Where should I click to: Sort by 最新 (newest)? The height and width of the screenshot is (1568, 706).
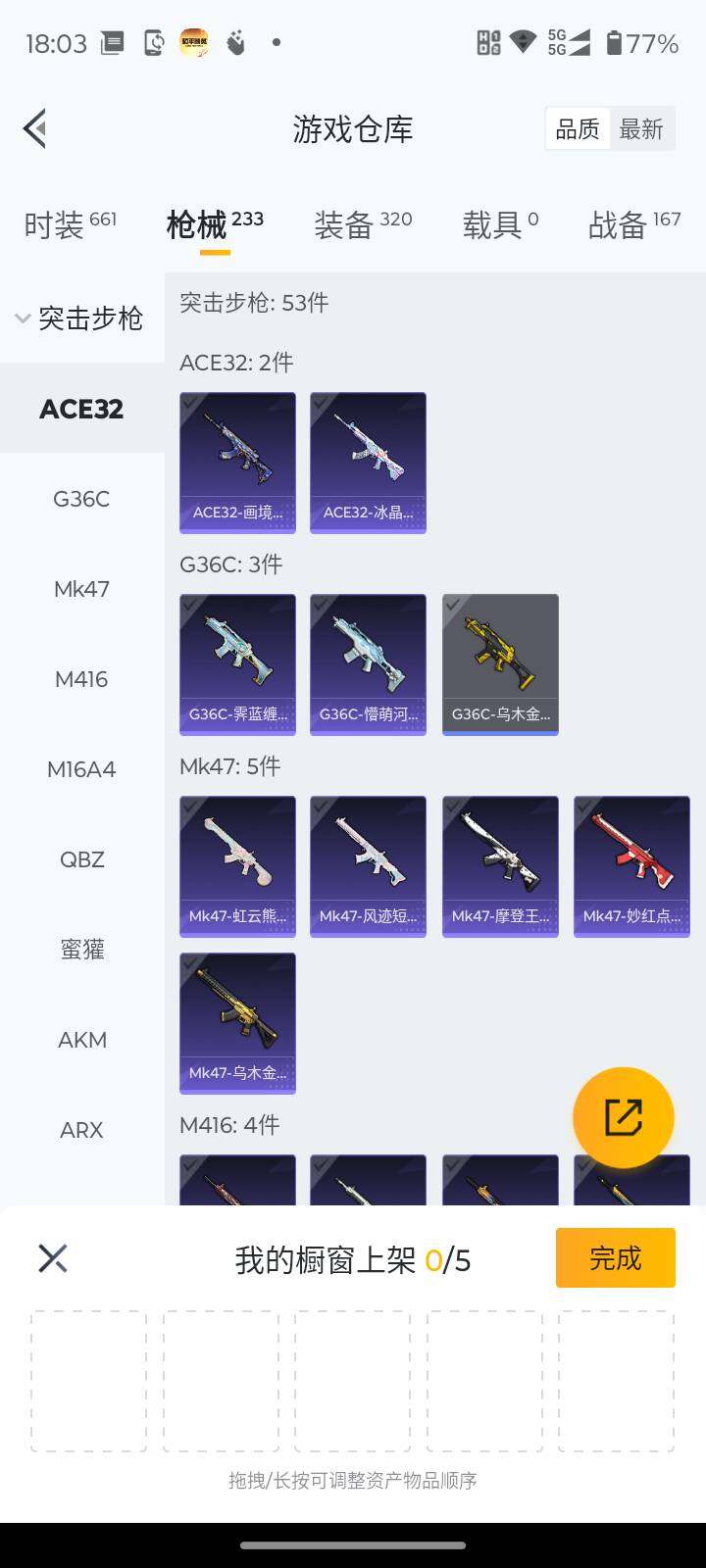[641, 128]
